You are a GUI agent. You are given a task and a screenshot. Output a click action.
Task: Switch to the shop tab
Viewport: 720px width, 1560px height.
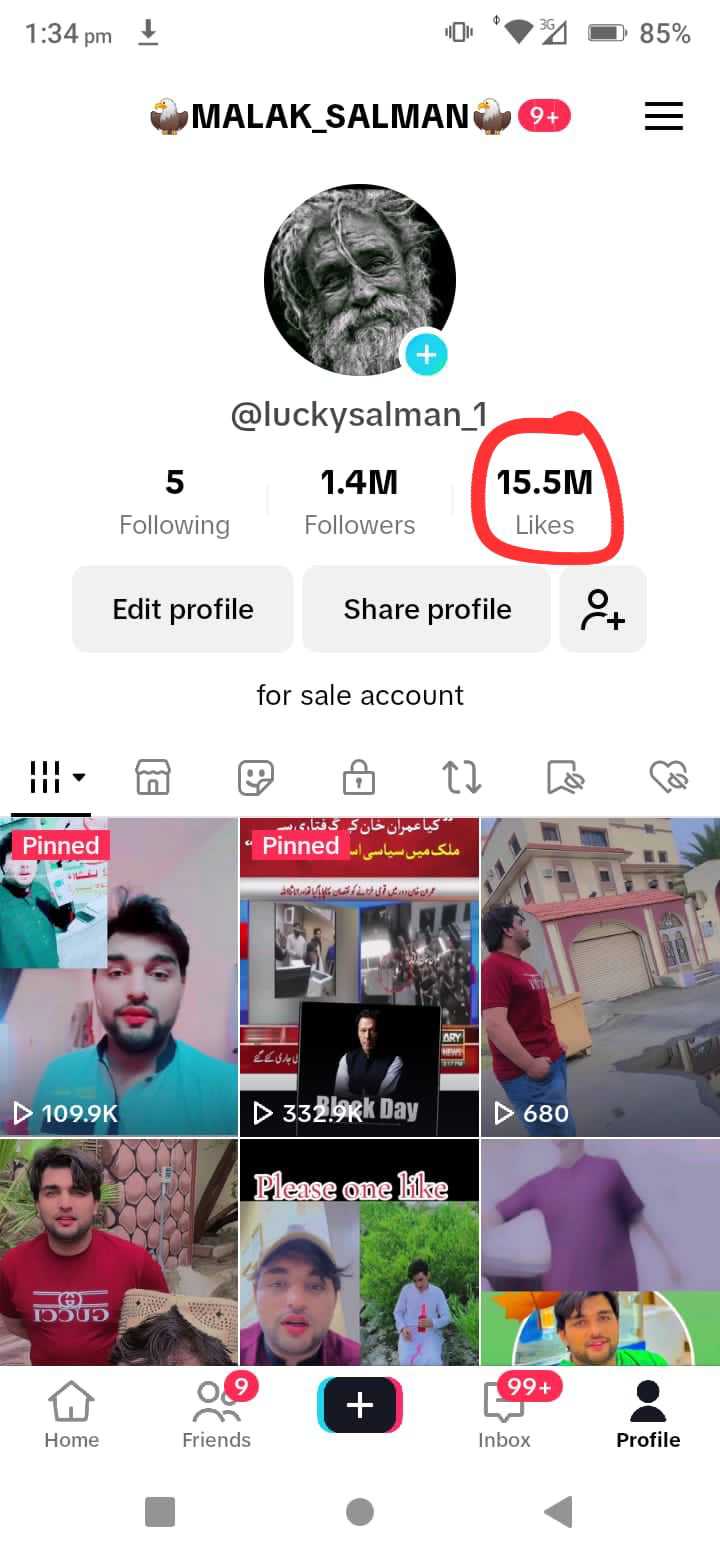click(x=153, y=777)
